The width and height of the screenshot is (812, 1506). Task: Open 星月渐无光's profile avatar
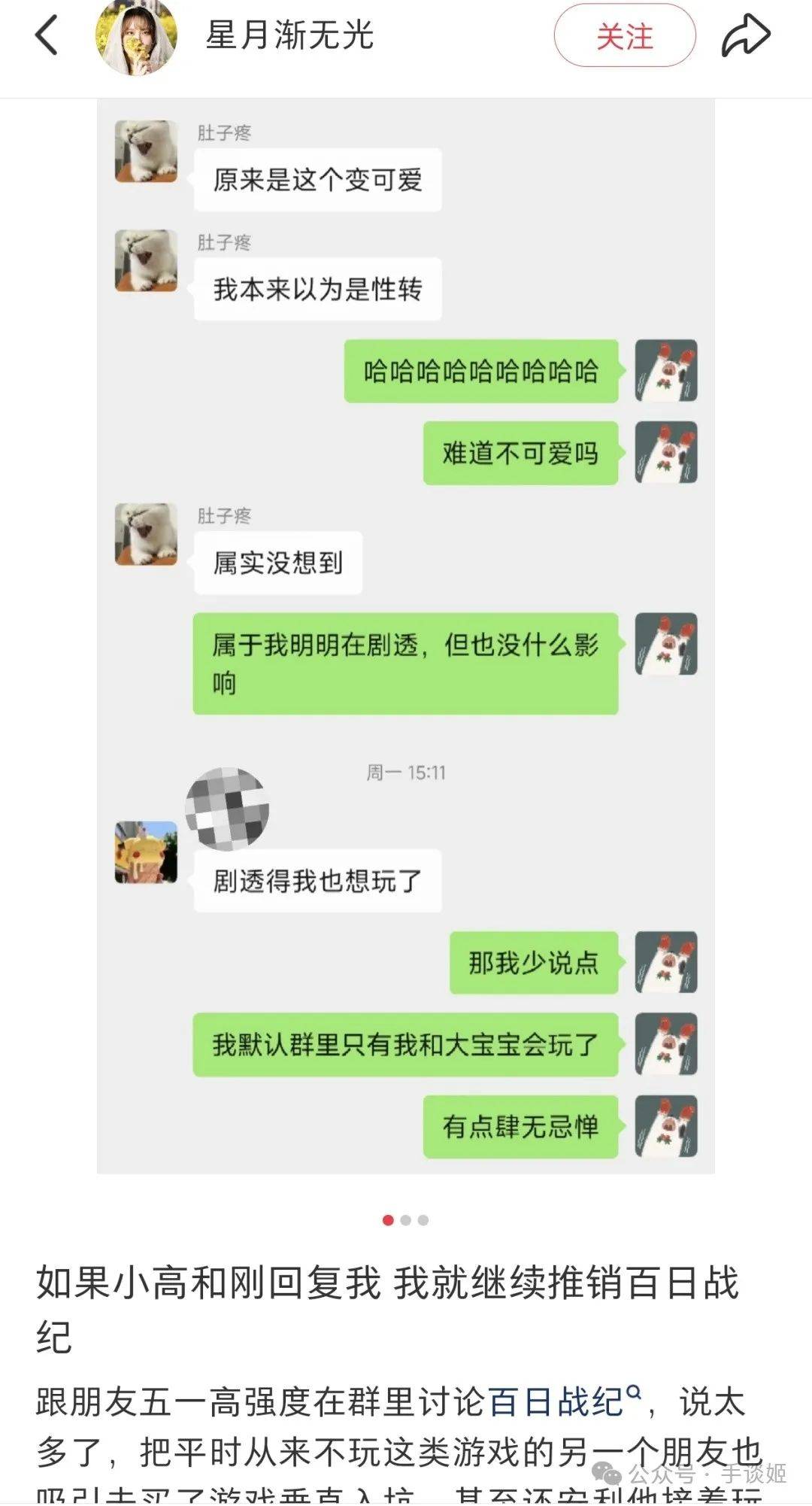(x=136, y=36)
